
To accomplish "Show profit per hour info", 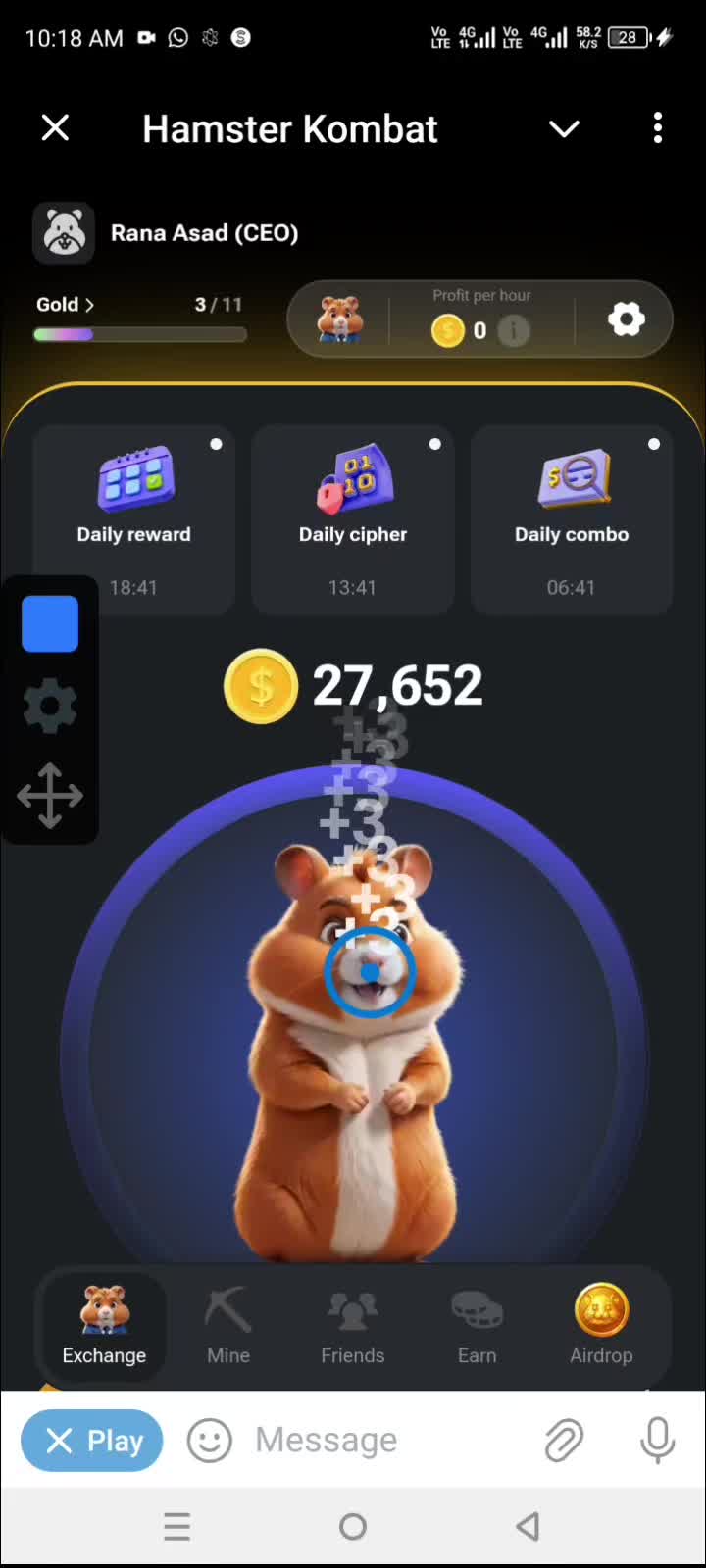I will point(514,331).
